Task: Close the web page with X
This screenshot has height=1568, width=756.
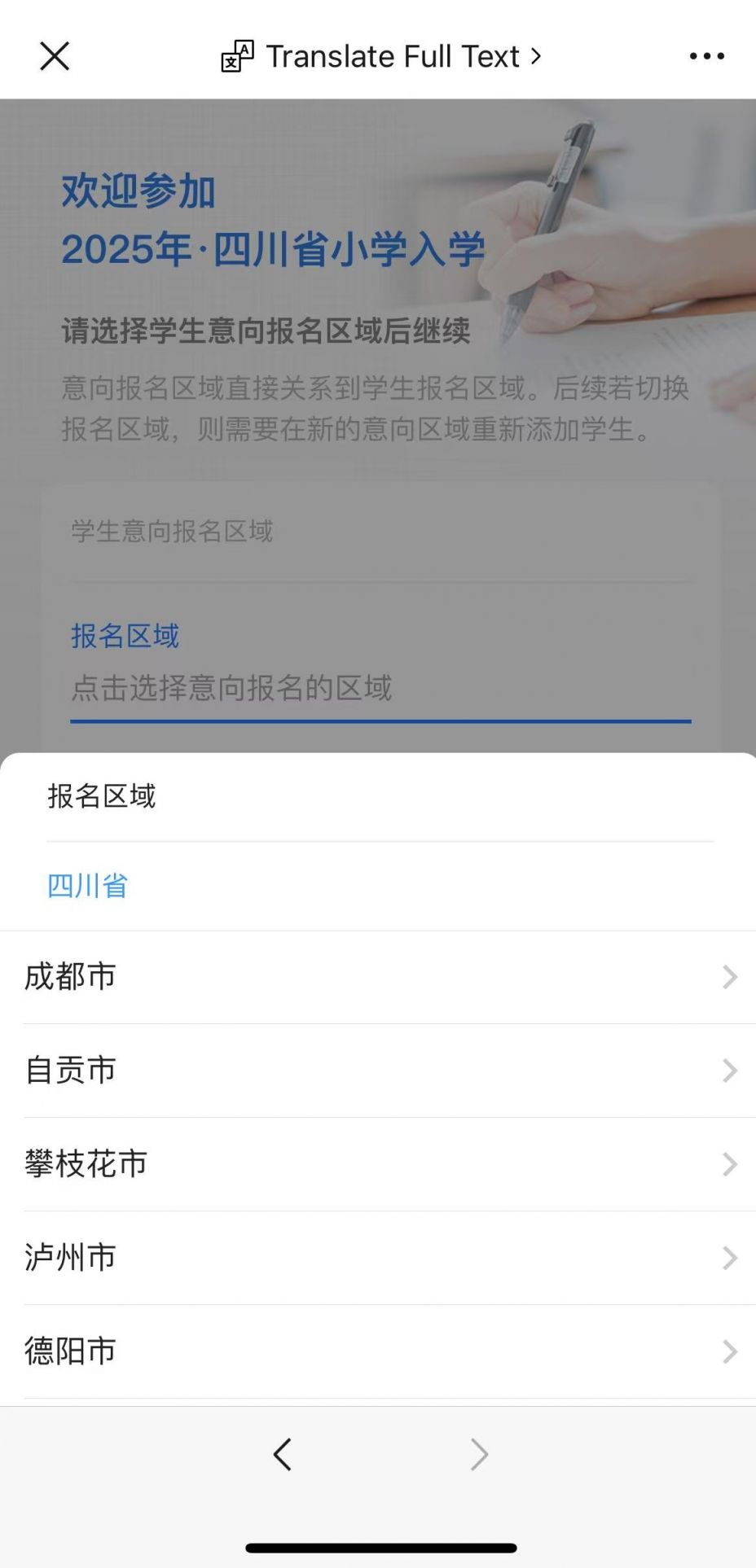Action: click(55, 56)
